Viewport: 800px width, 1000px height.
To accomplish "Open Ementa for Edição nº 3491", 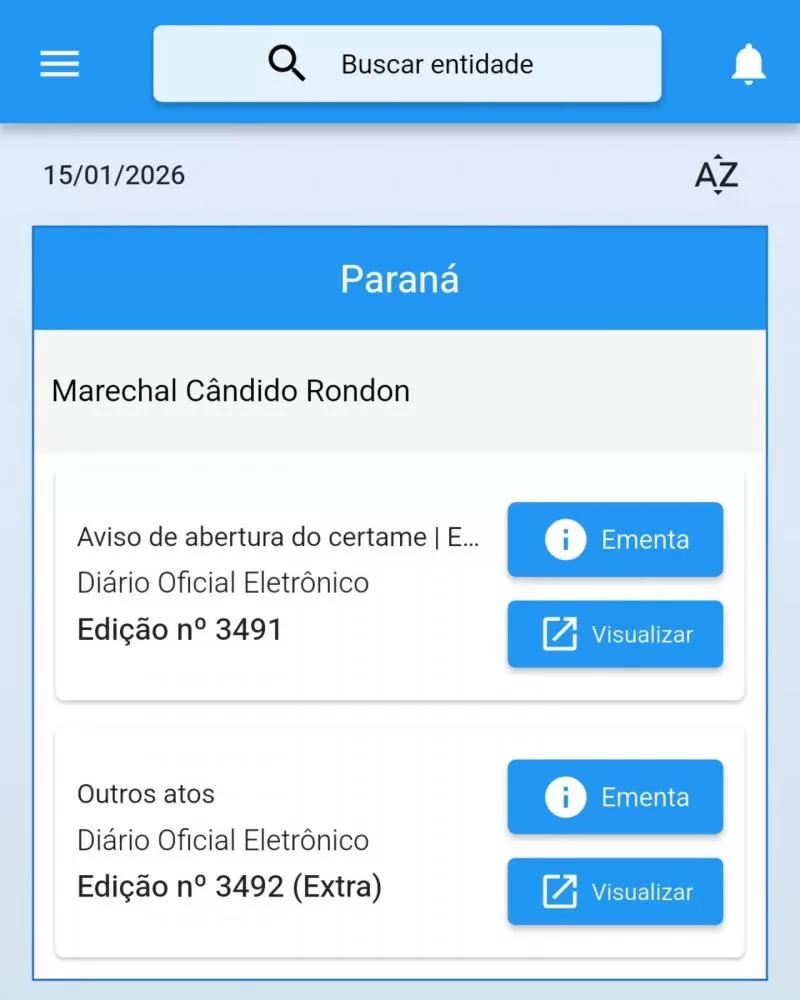I will coord(615,539).
